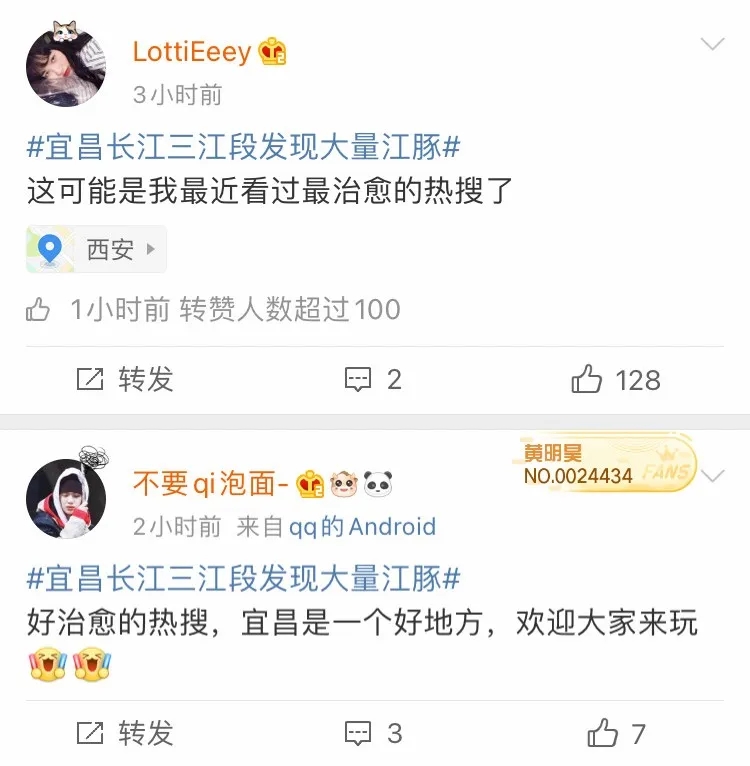Image resolution: width=750 pixels, height=766 pixels.
Task: Tap the 黄明昊 fans badge
Action: click(x=608, y=466)
